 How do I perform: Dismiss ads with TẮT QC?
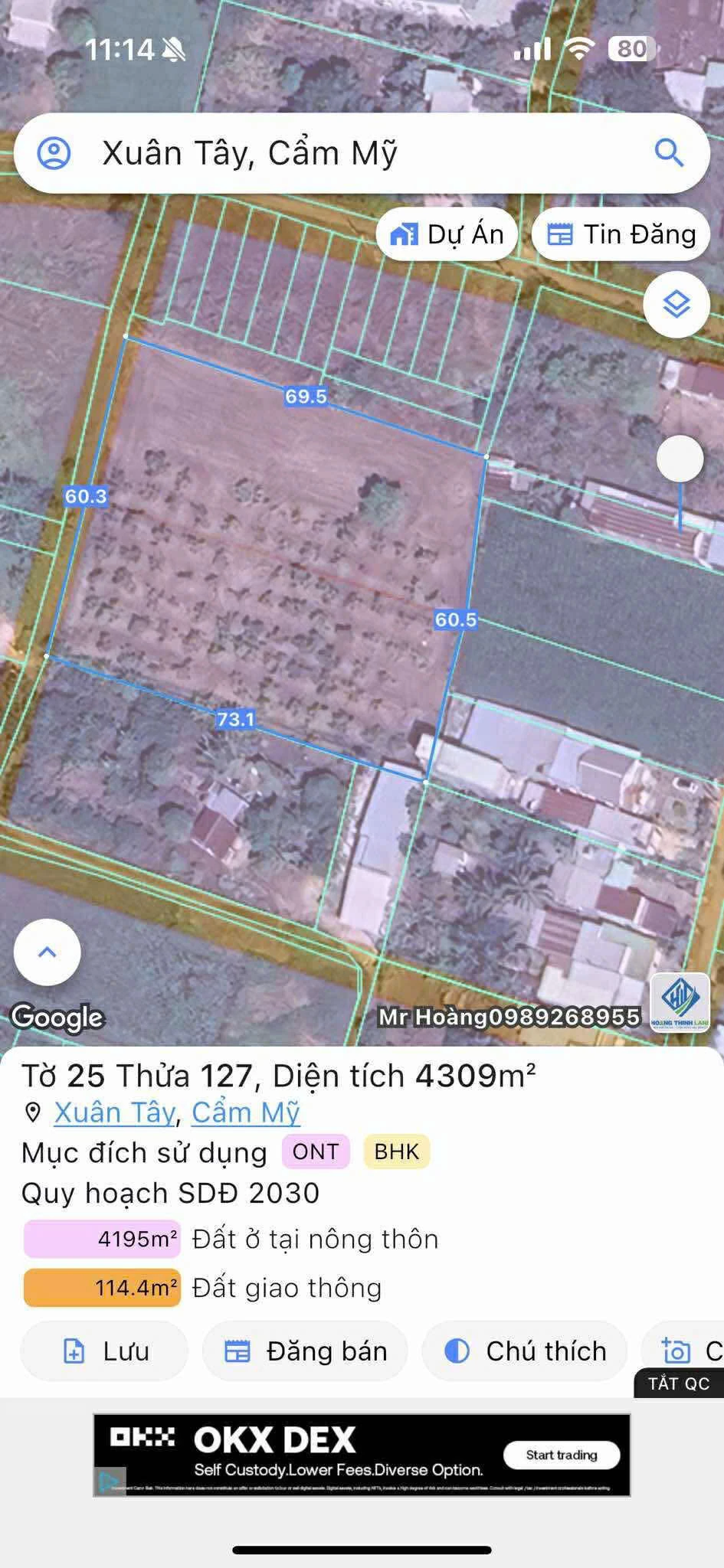679,1383
